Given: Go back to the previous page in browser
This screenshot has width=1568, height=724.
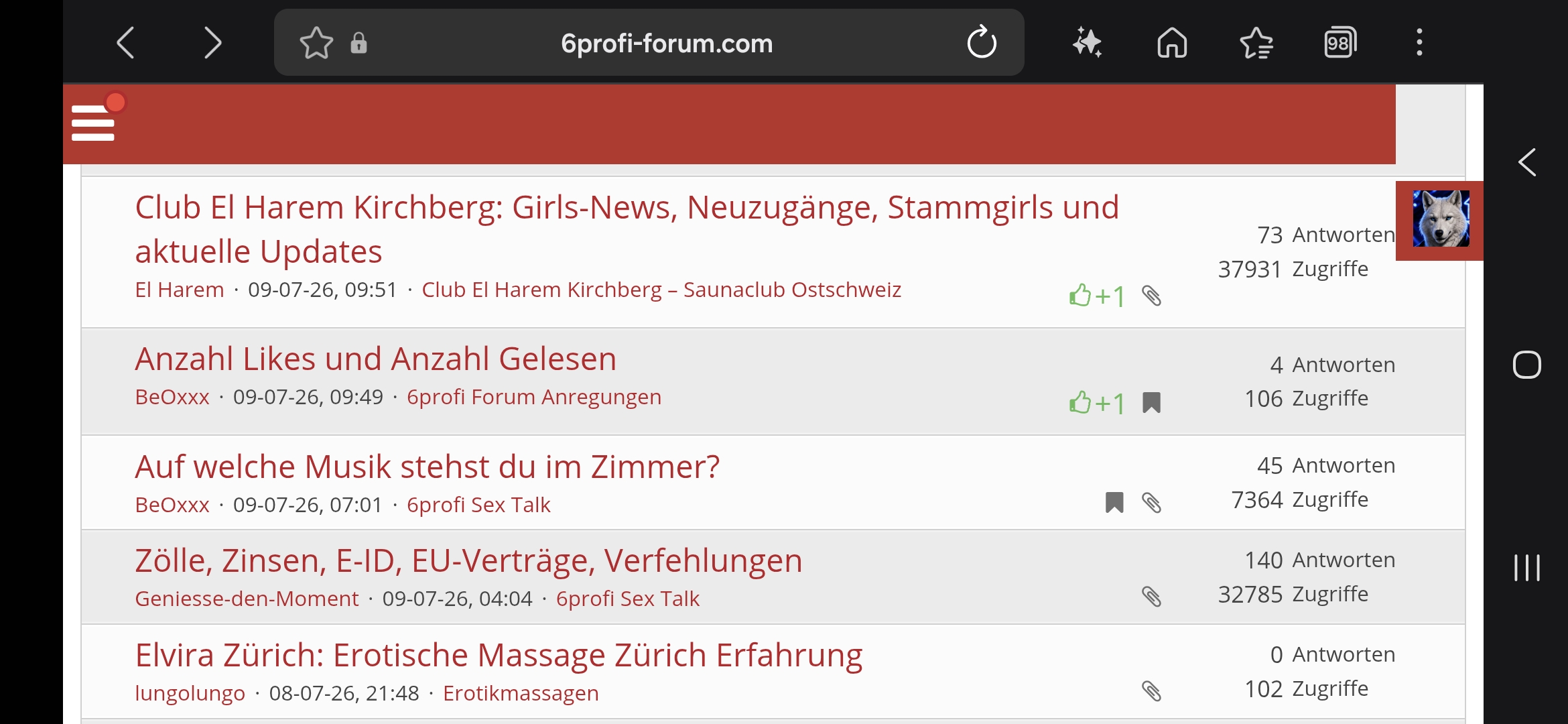Looking at the screenshot, I should [x=125, y=43].
